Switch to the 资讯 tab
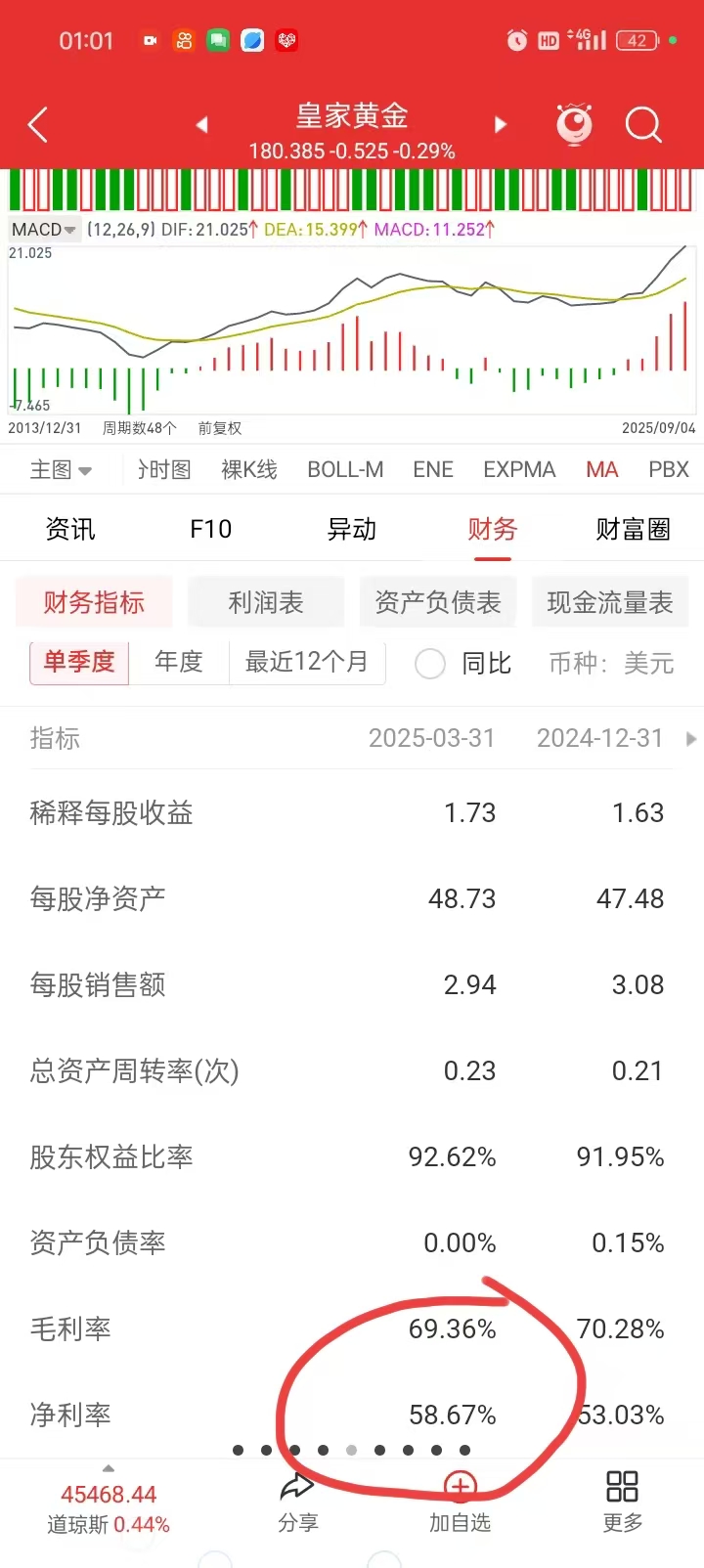This screenshot has height=1568, width=704. tap(70, 530)
